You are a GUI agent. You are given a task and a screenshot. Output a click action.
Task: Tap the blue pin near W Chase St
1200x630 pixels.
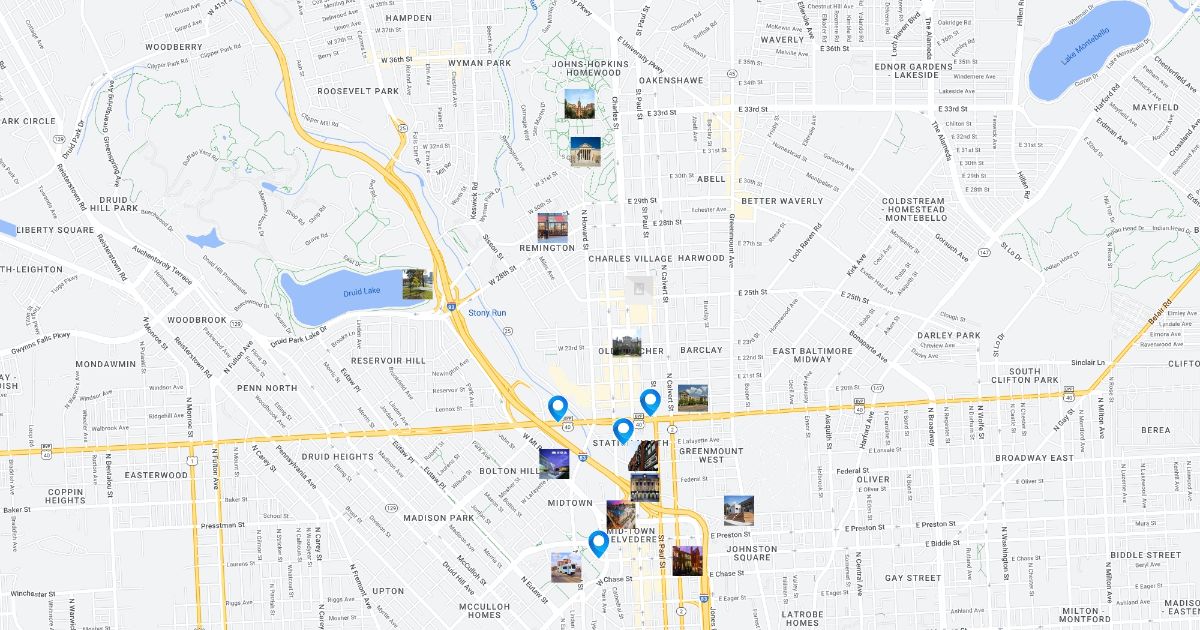point(598,543)
